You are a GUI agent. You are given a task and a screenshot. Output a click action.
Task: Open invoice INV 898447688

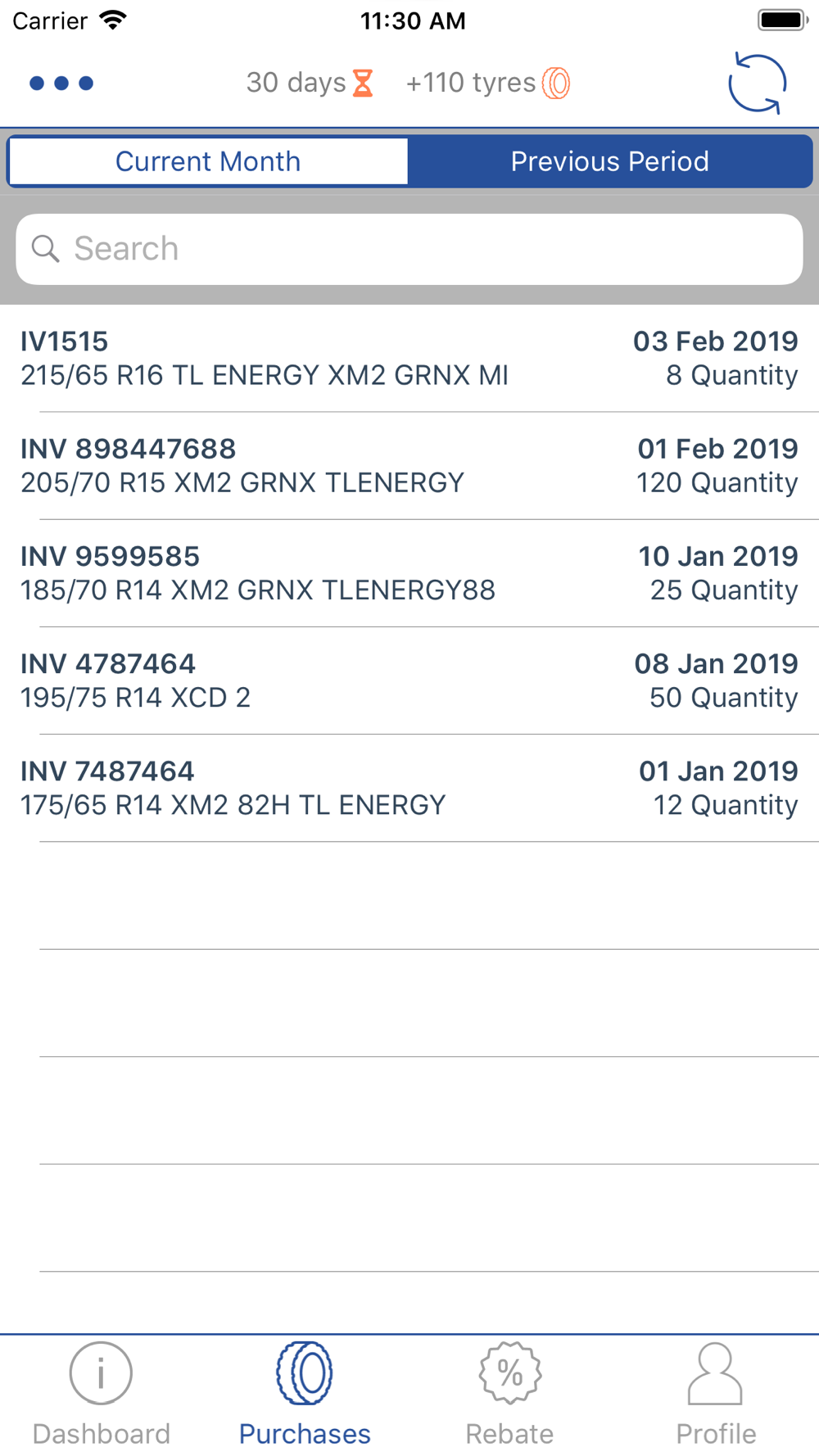(x=409, y=465)
